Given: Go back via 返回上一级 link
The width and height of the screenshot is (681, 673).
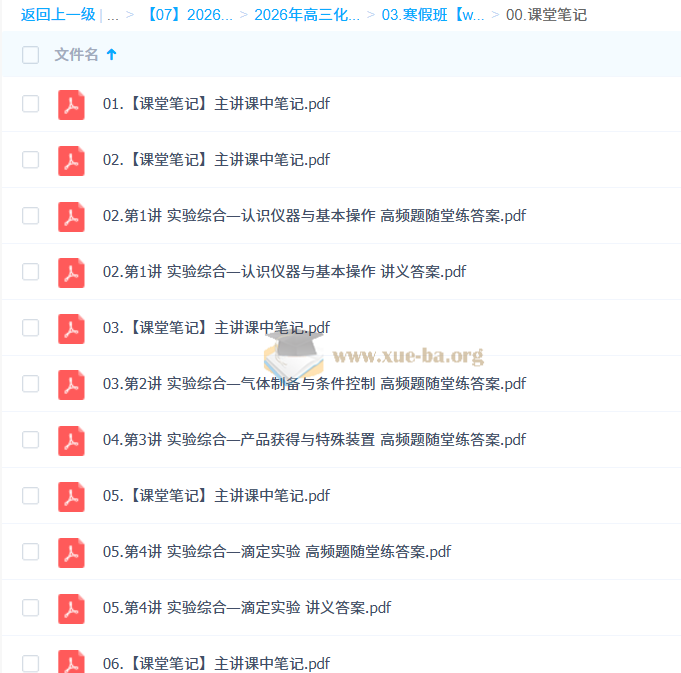Looking at the screenshot, I should (58, 15).
